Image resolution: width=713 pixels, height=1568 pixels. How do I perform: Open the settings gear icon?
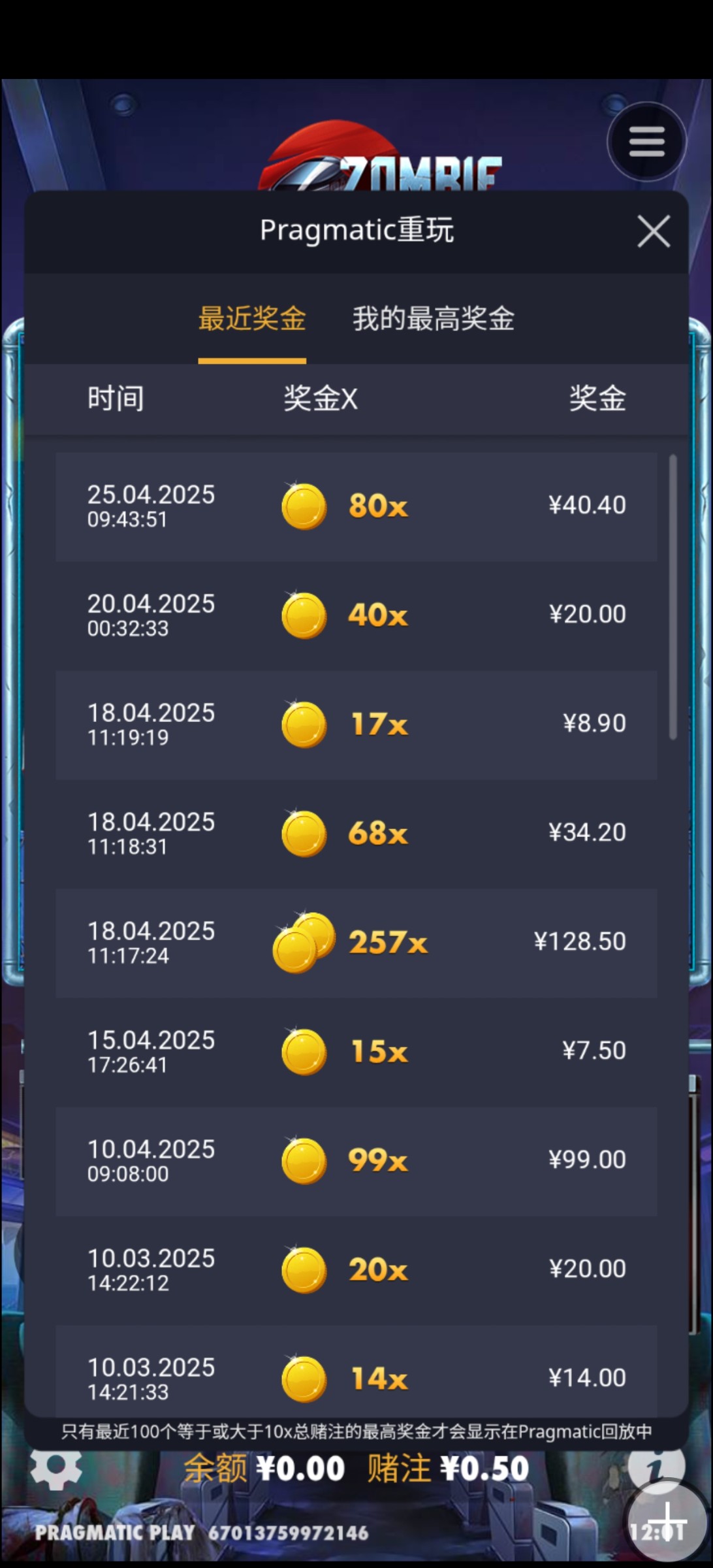56,1469
